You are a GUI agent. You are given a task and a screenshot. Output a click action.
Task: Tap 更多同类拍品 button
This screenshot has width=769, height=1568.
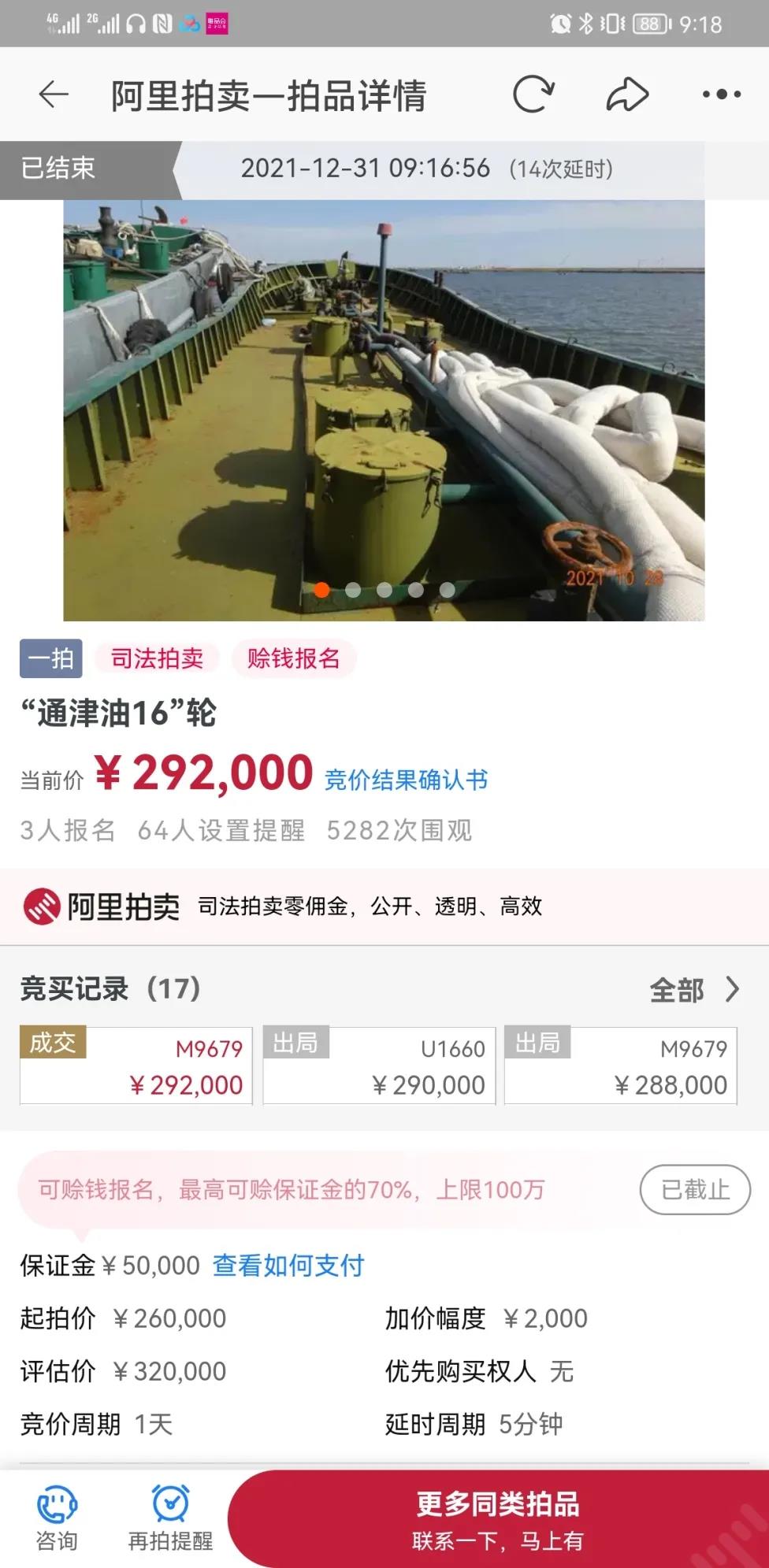pyautogui.click(x=498, y=1518)
